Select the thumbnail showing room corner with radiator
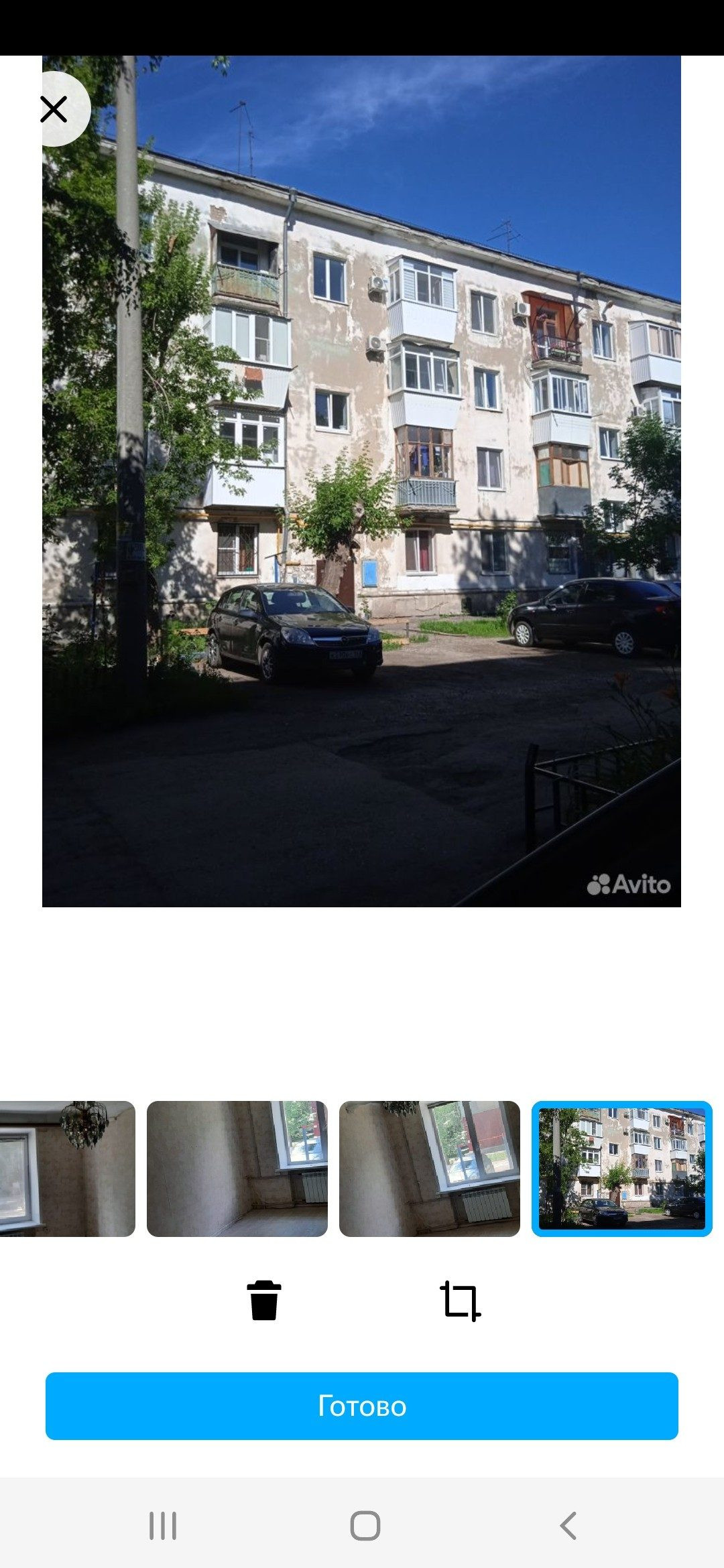The image size is (724, 1568). pos(237,1169)
